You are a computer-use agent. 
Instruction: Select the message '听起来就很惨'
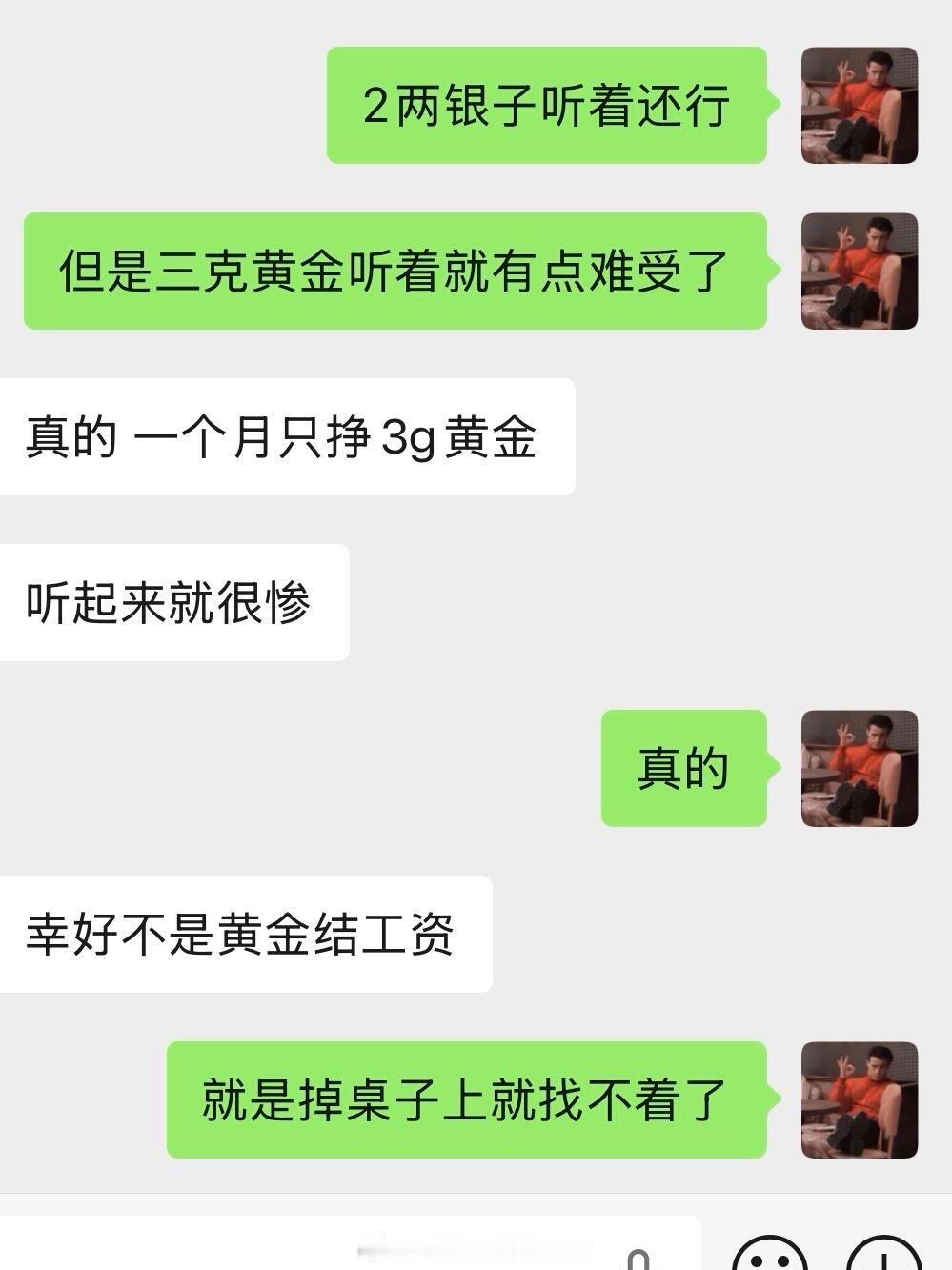(176, 600)
